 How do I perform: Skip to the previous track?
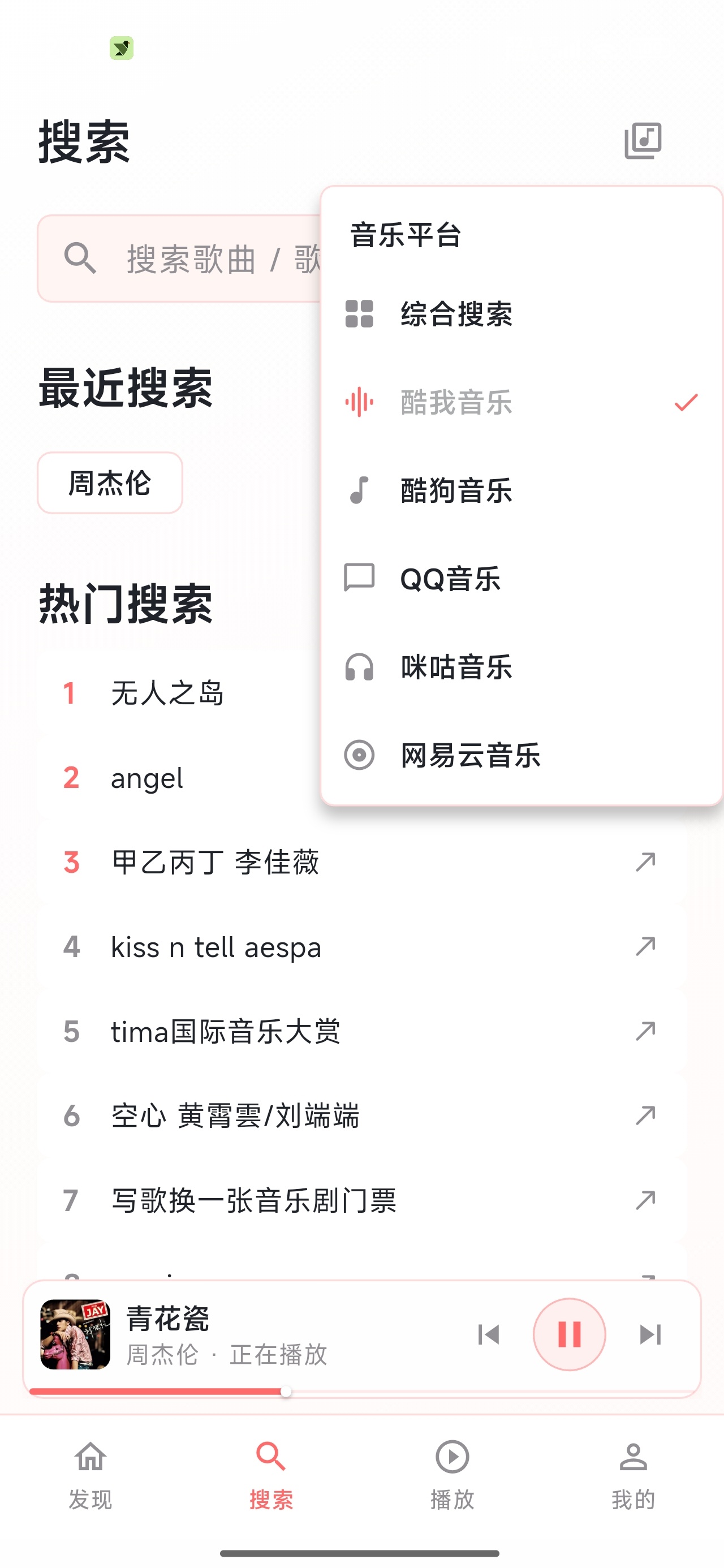click(x=488, y=1334)
